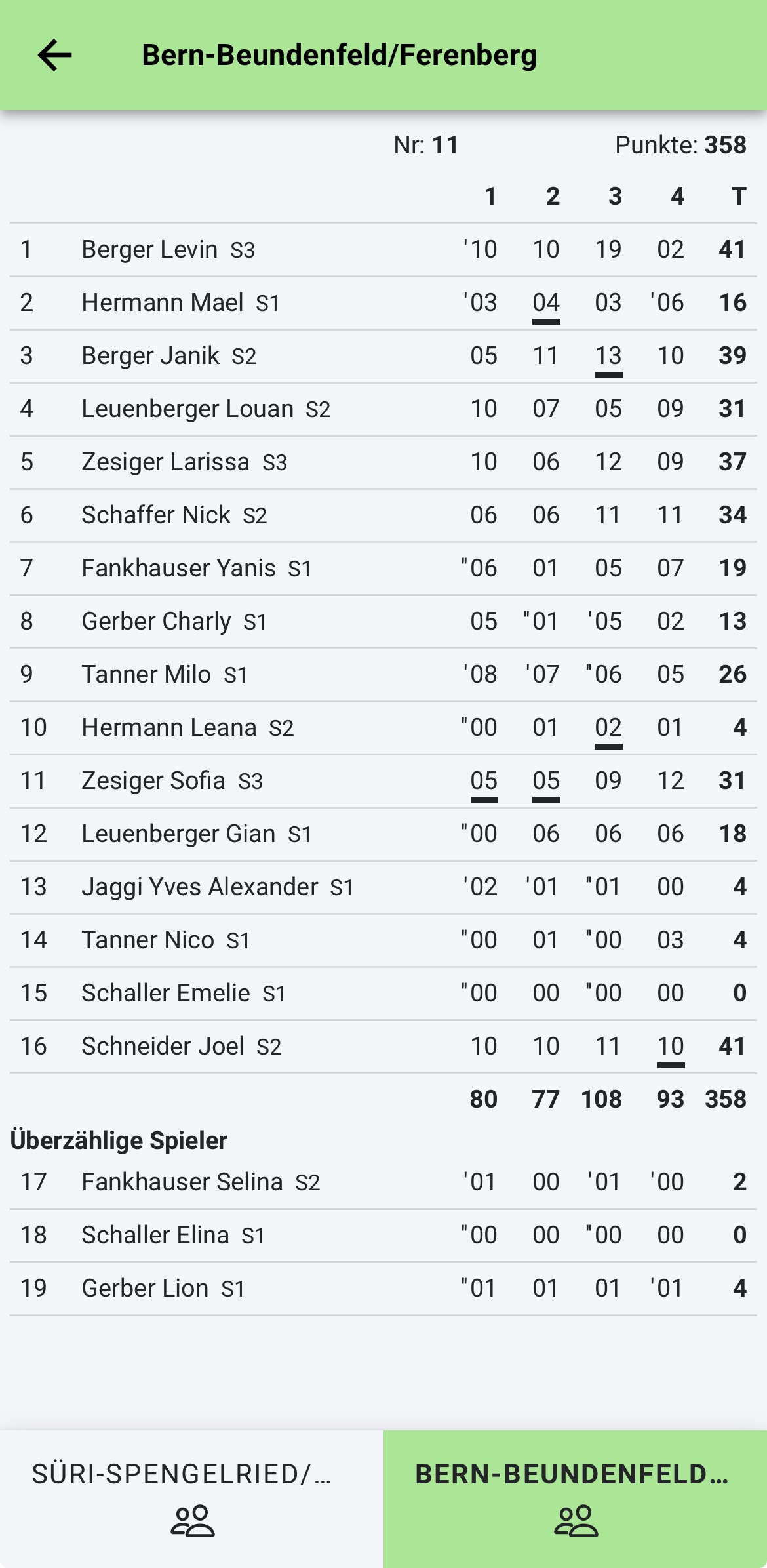Select the Bern-Beundenfeld team tab

click(576, 1499)
